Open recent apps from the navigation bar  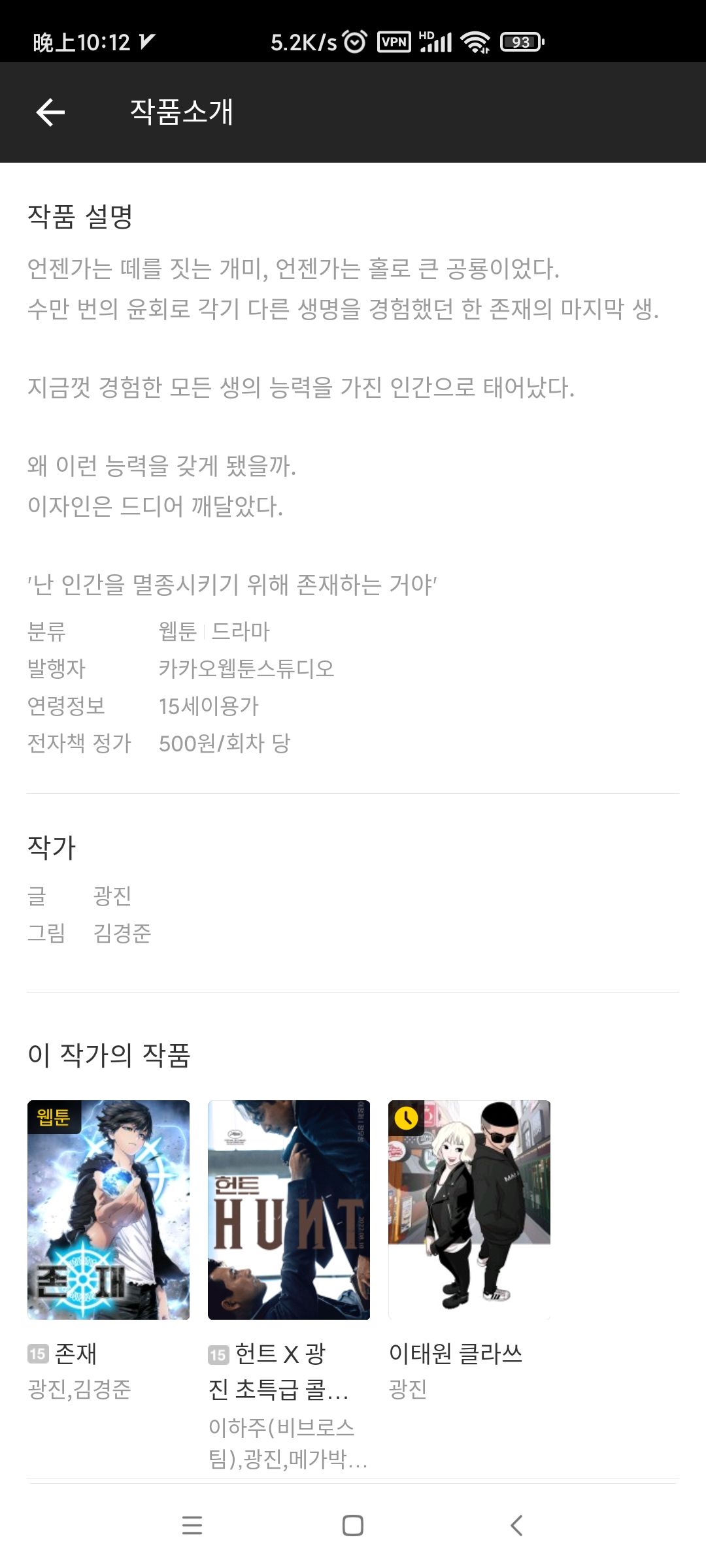coord(192,1526)
